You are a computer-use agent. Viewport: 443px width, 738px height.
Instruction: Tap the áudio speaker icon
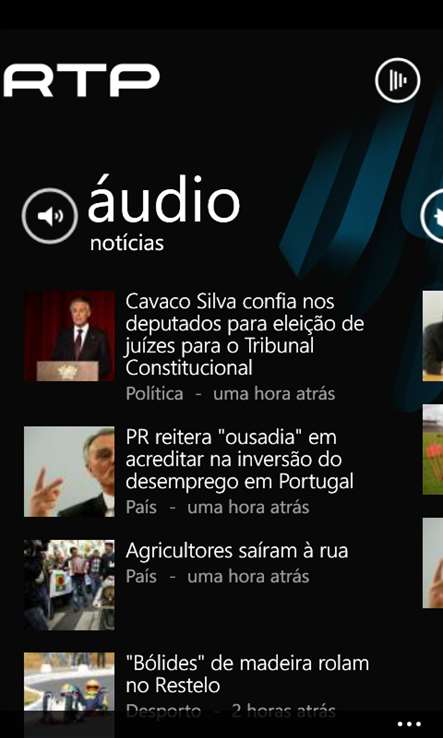50,216
